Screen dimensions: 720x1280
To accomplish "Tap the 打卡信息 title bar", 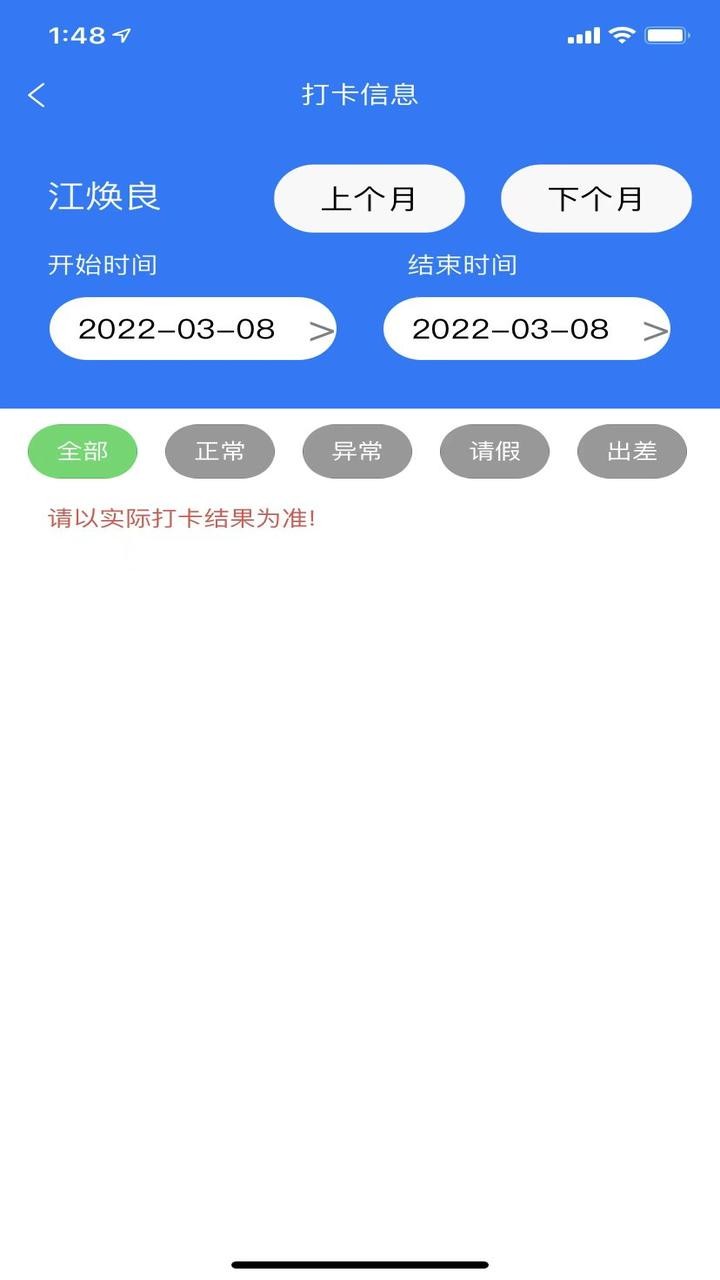I will coord(360,95).
